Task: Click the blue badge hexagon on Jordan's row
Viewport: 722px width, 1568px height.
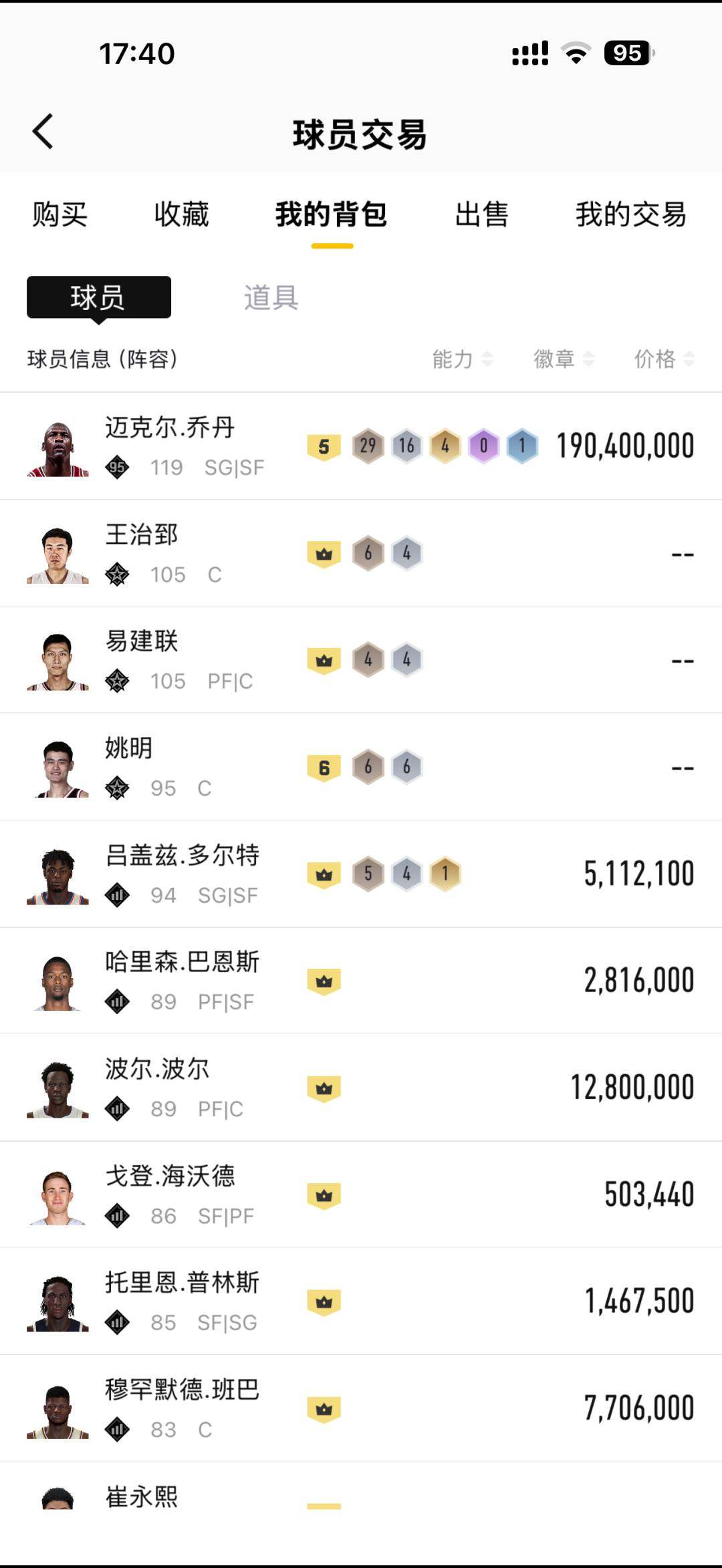Action: tap(522, 446)
